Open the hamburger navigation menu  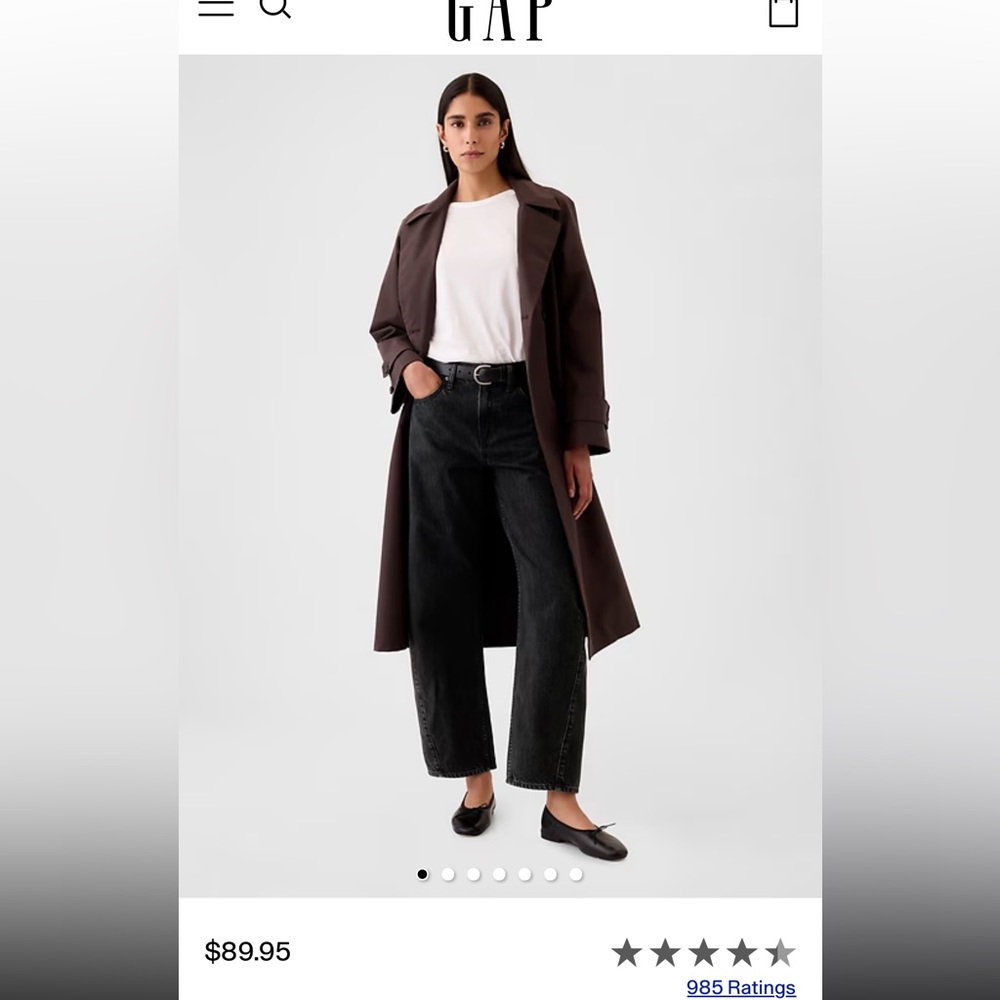point(216,7)
